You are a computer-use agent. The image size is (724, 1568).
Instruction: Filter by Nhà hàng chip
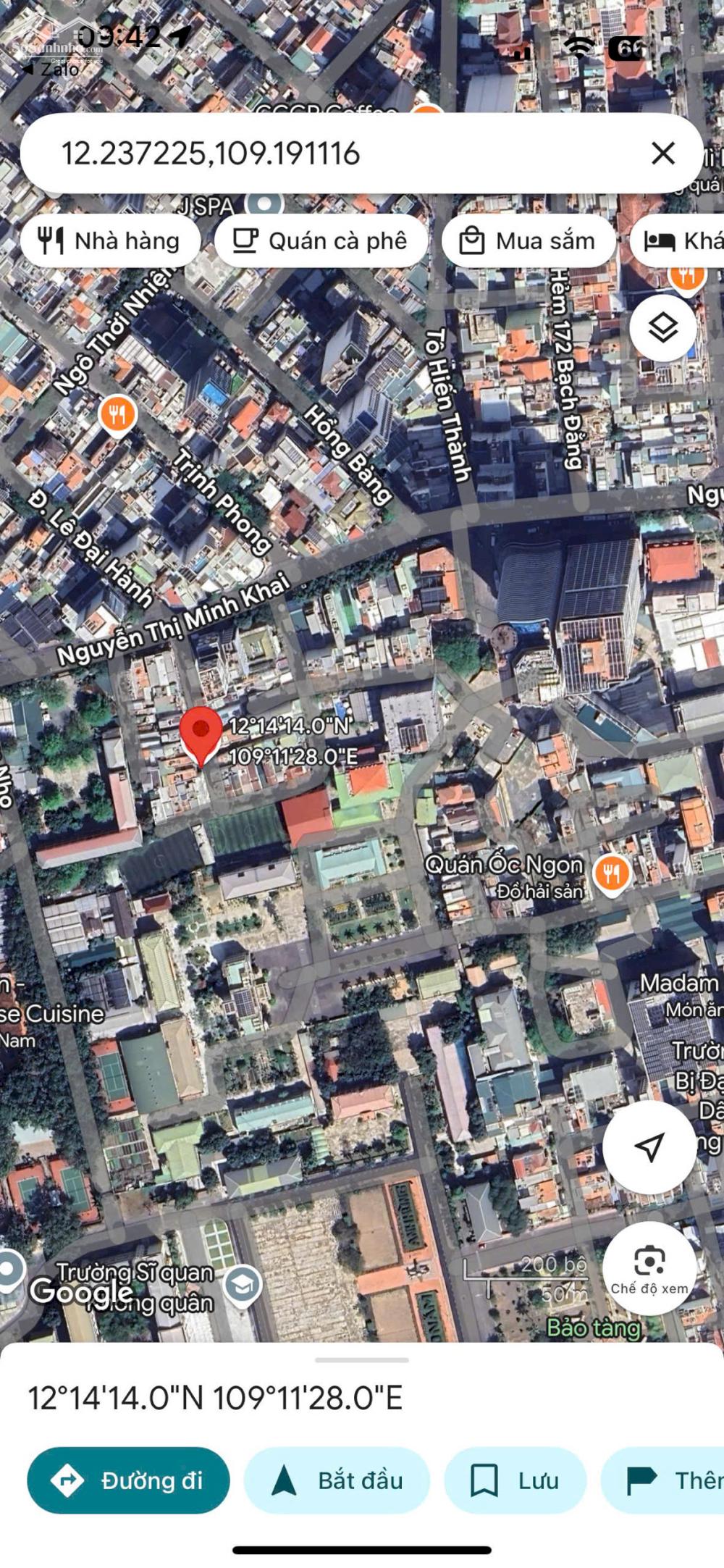[110, 240]
